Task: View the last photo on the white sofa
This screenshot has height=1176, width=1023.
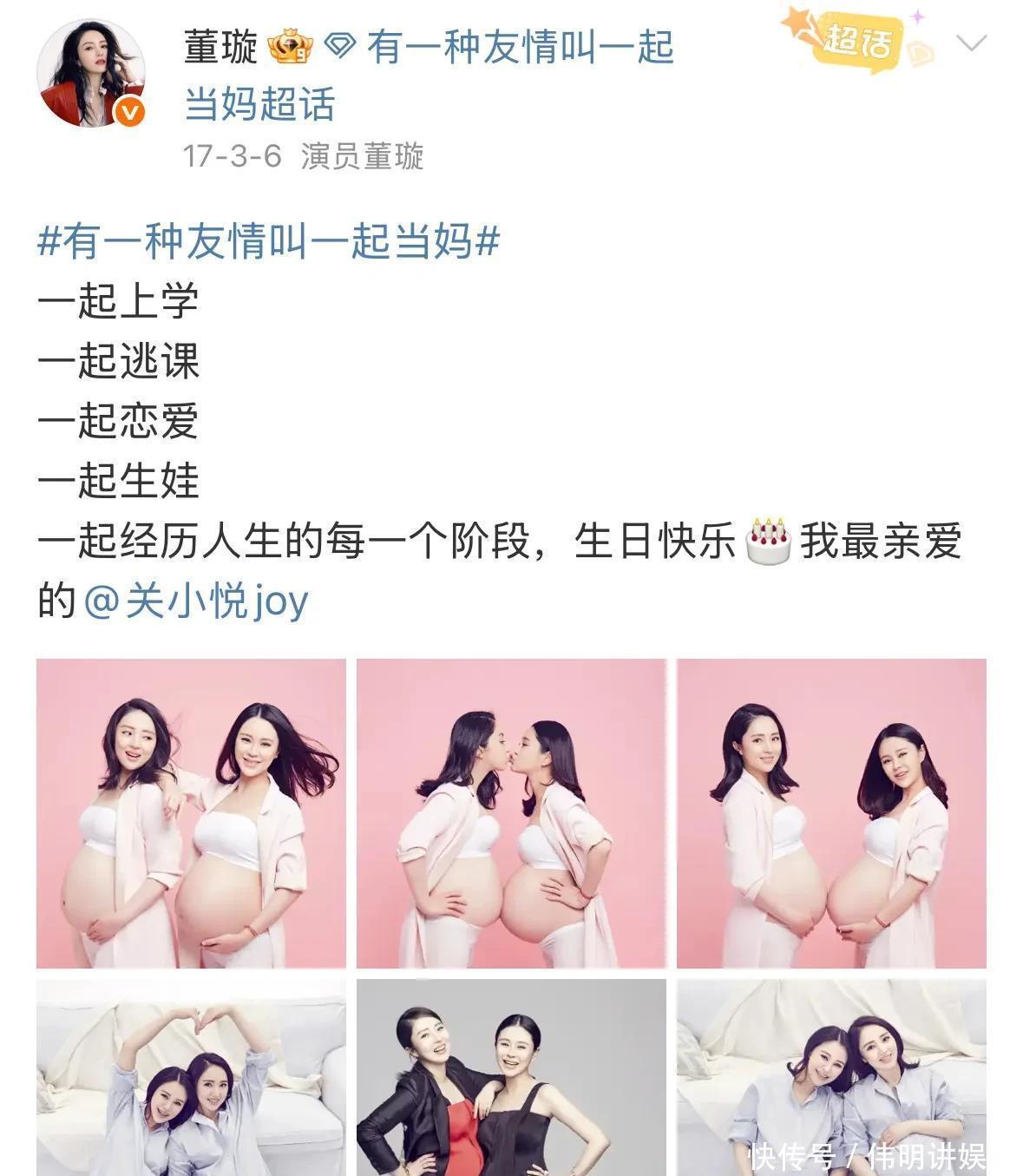Action: (x=831, y=1076)
